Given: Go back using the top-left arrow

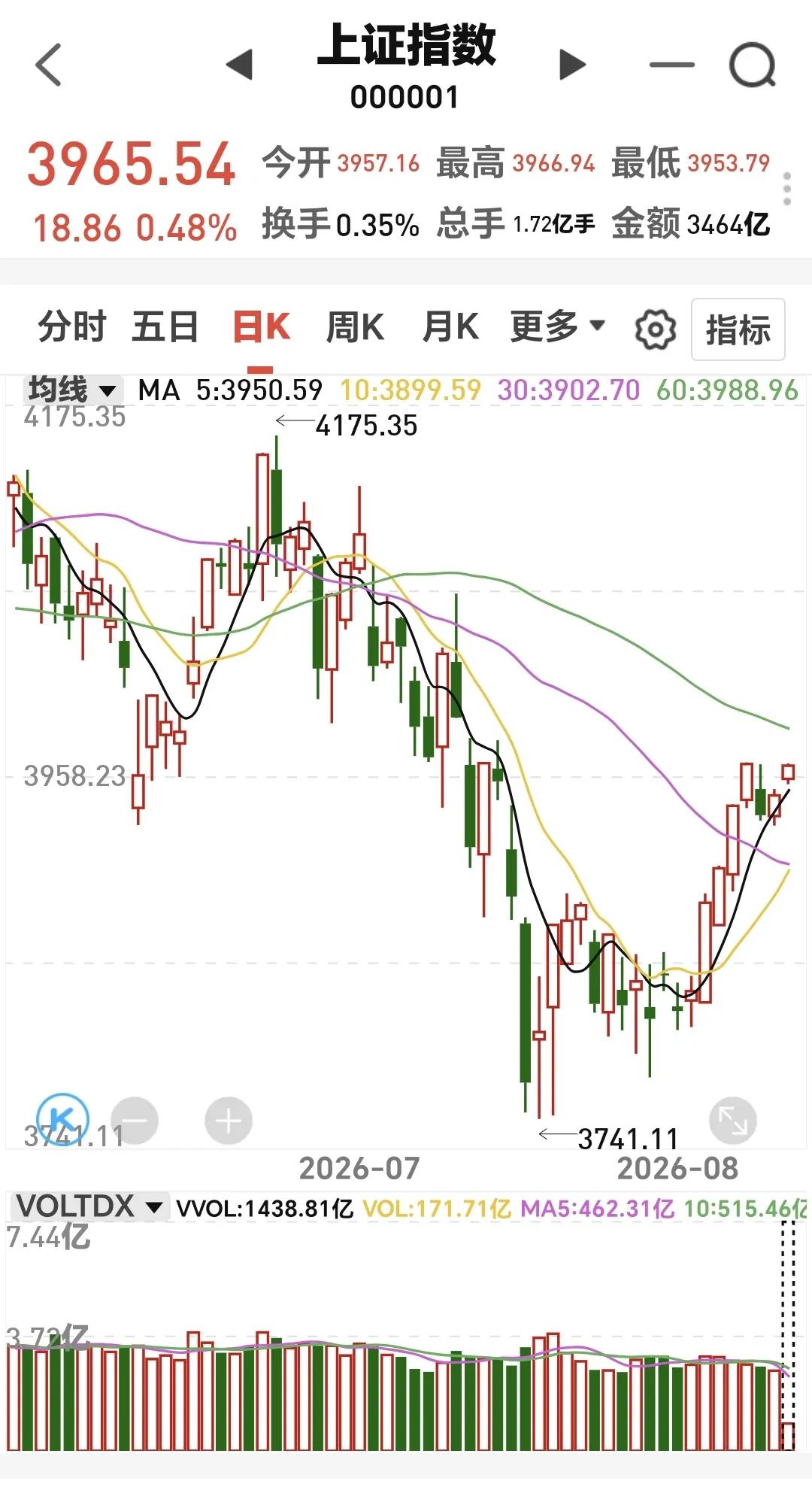Looking at the screenshot, I should pos(49,65).
